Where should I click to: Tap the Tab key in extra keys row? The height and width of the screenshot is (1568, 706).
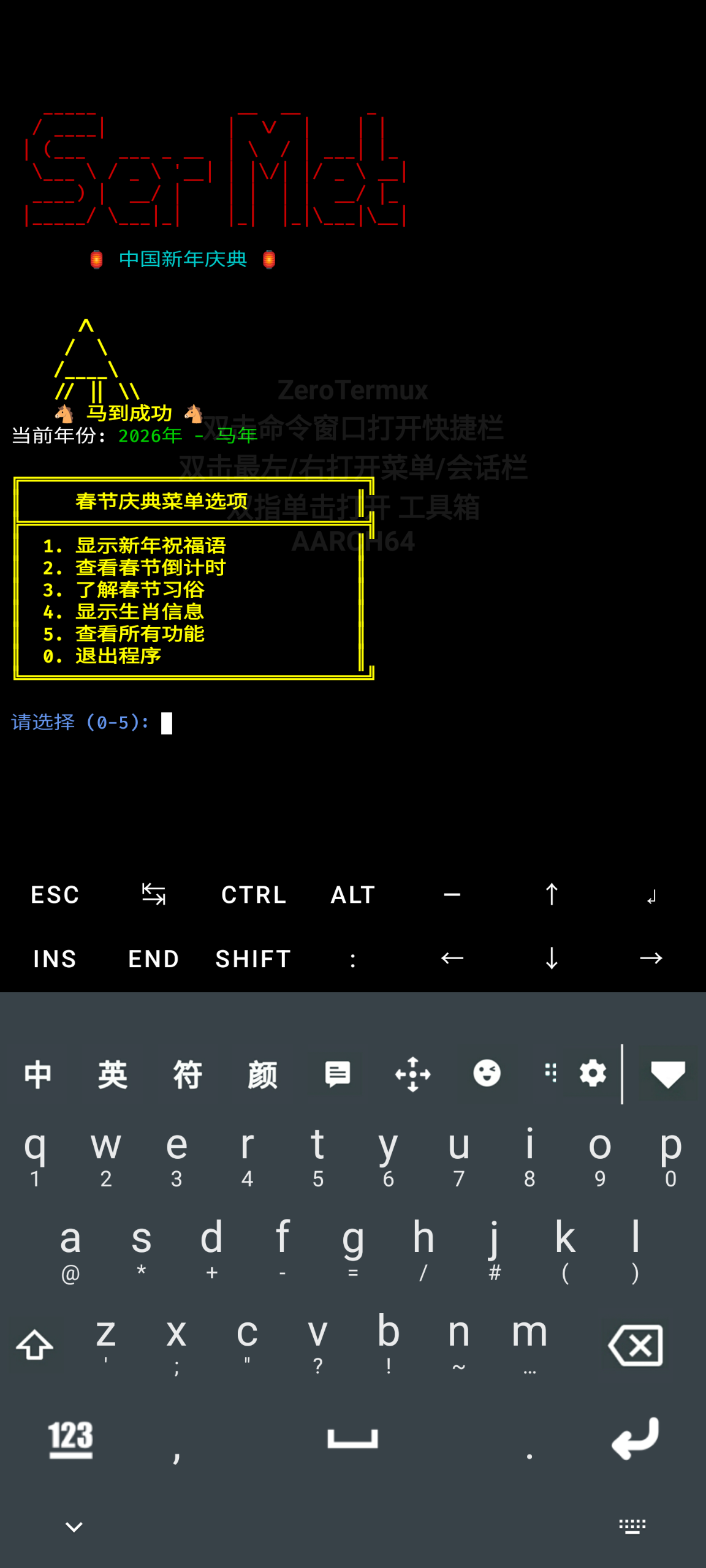point(154,895)
